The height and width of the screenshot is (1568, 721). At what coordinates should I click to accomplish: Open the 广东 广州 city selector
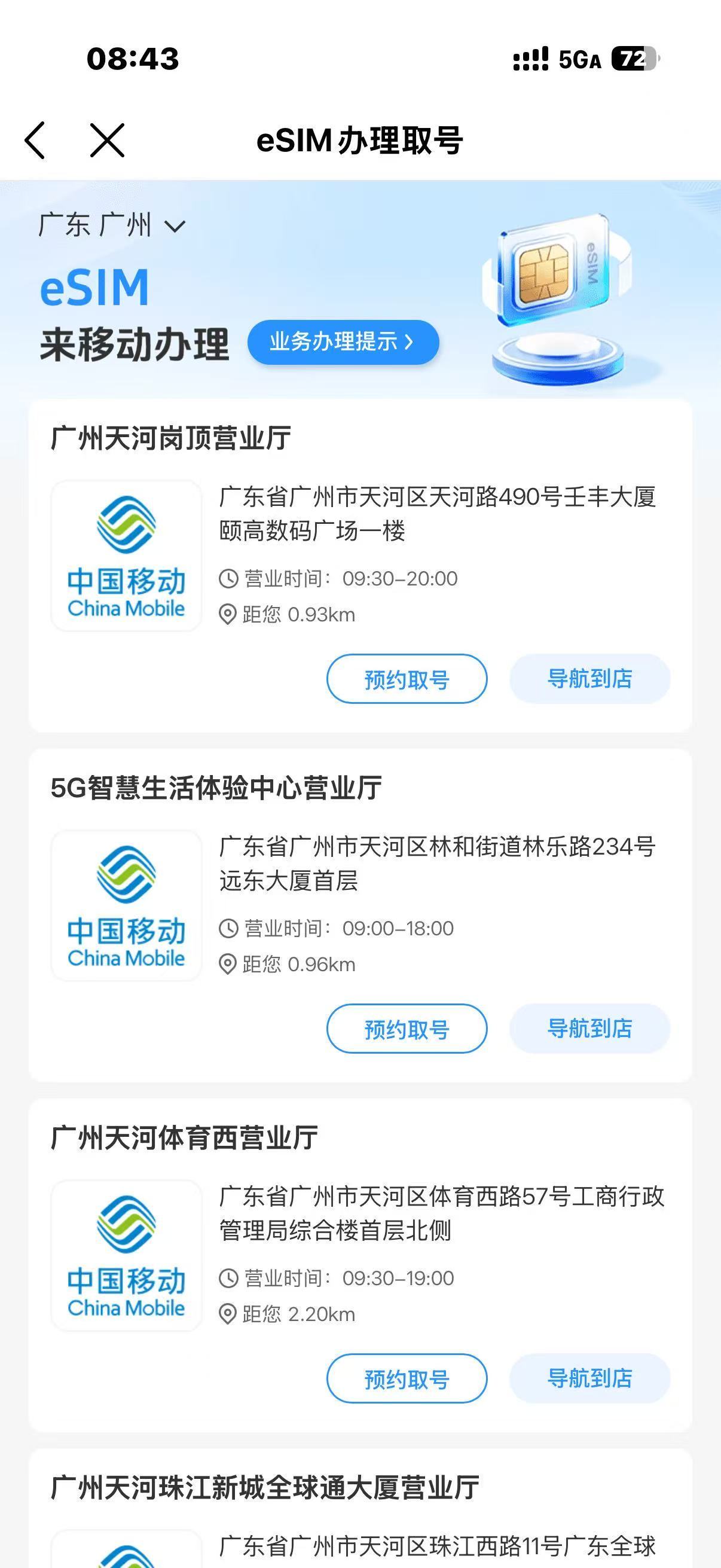[111, 226]
